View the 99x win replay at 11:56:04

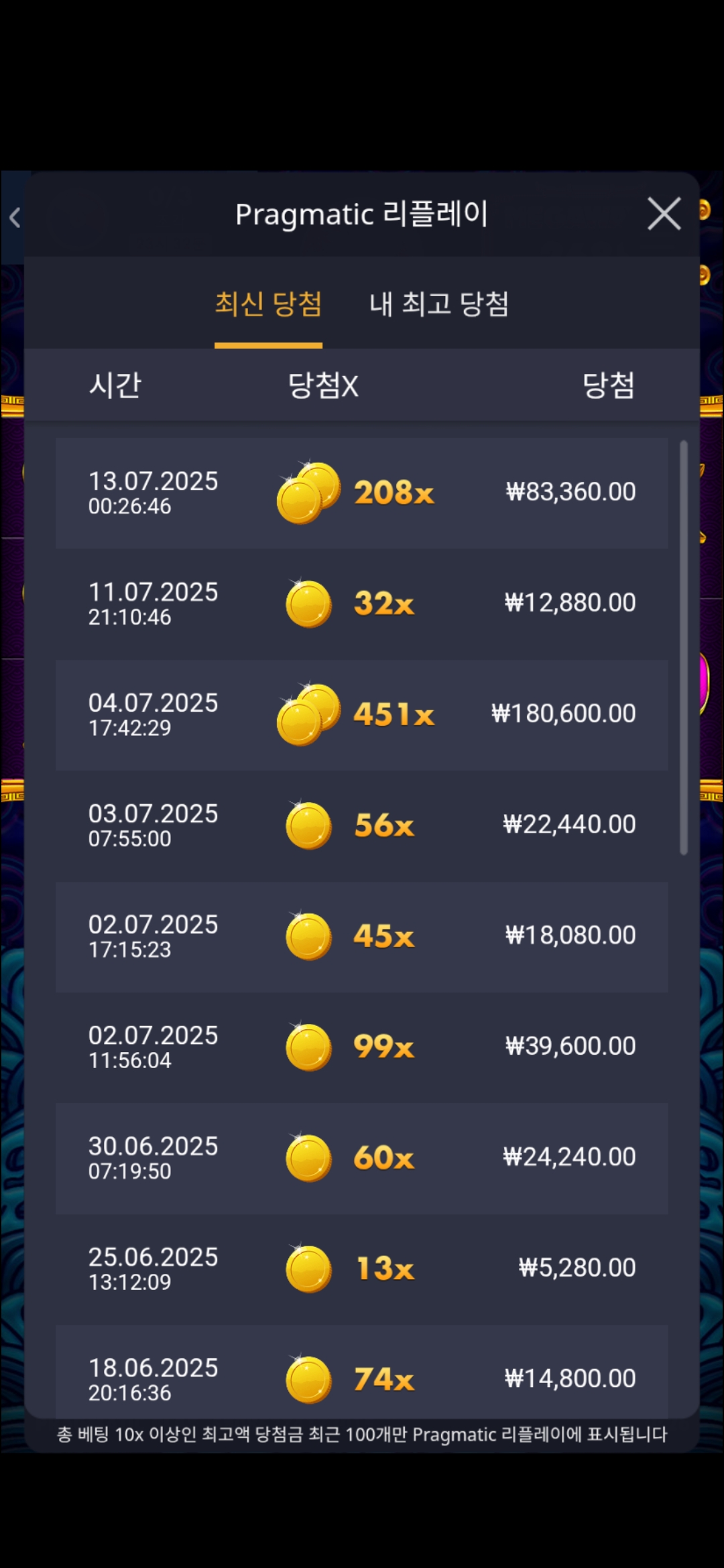click(362, 1047)
